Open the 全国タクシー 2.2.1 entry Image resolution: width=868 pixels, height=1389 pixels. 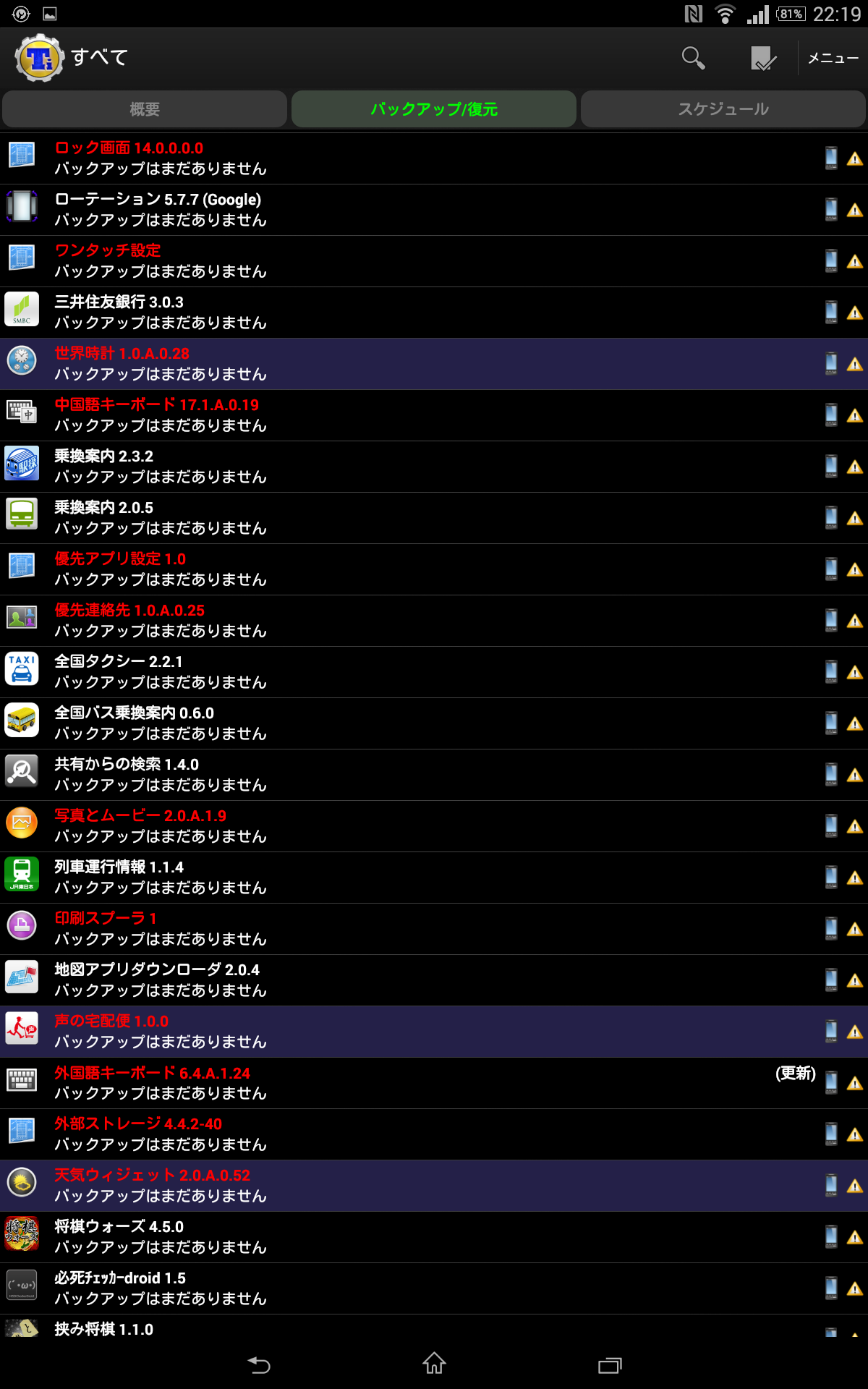[x=434, y=672]
